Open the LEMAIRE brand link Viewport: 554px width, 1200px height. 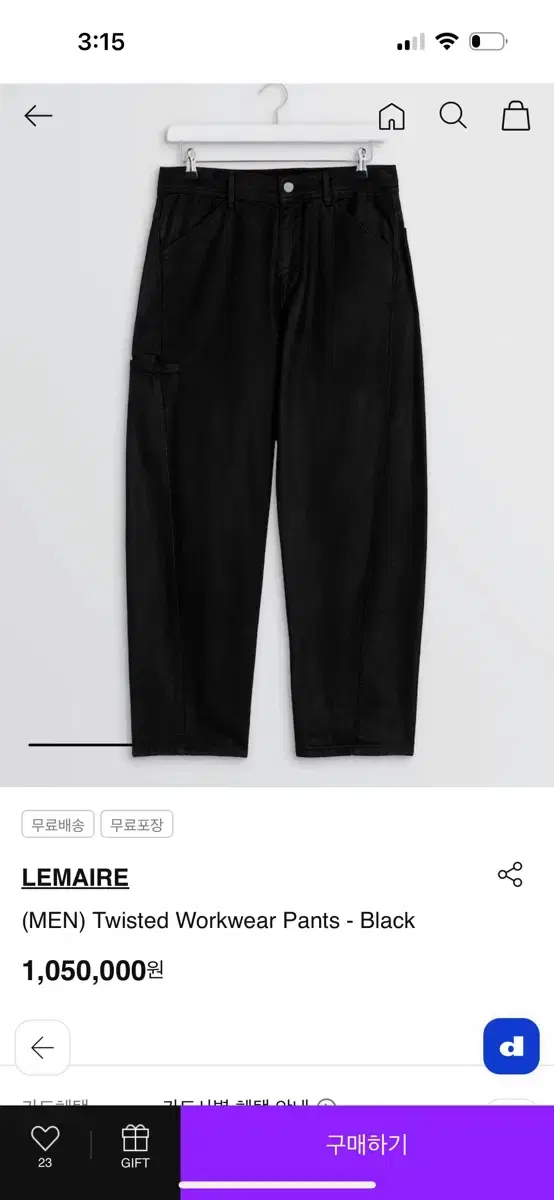point(75,878)
